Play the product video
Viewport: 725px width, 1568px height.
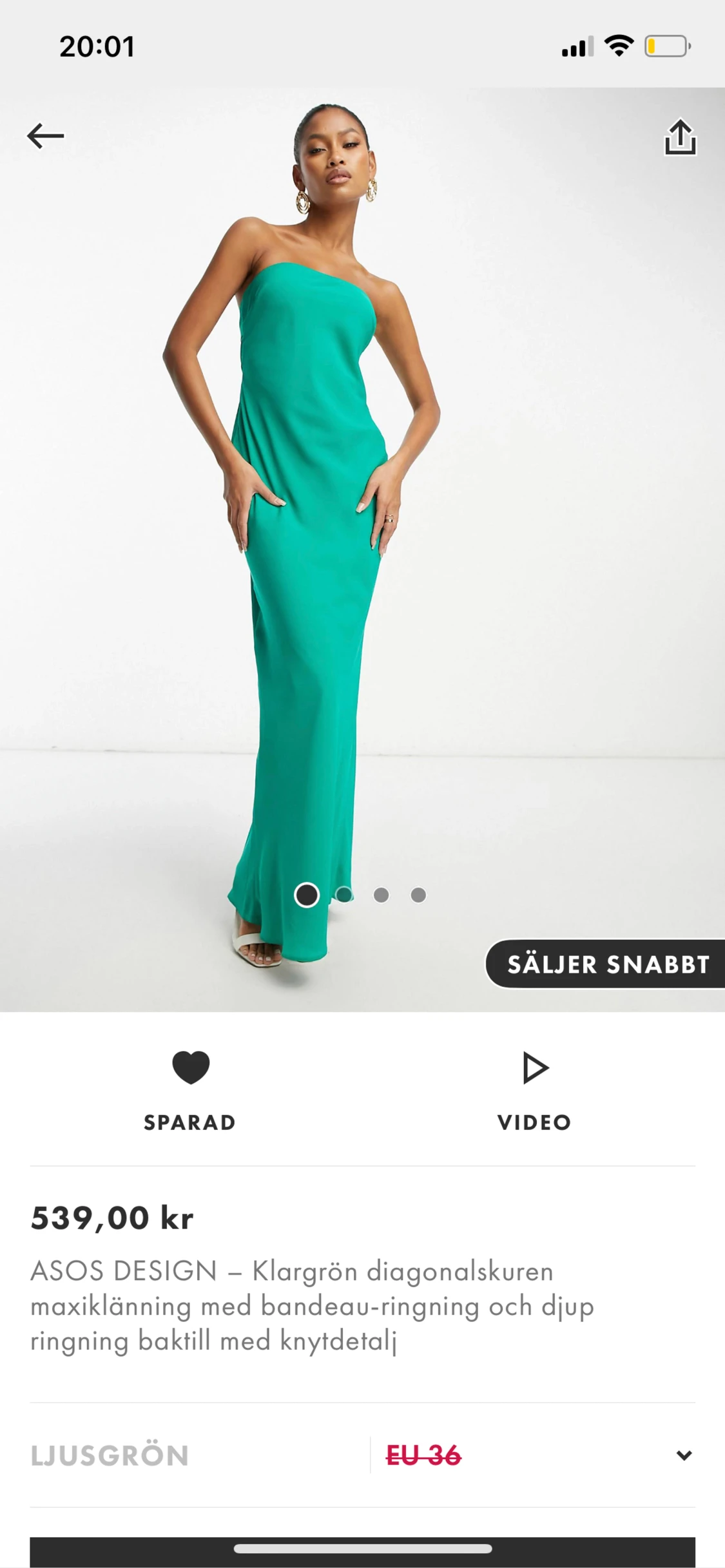point(534,1067)
